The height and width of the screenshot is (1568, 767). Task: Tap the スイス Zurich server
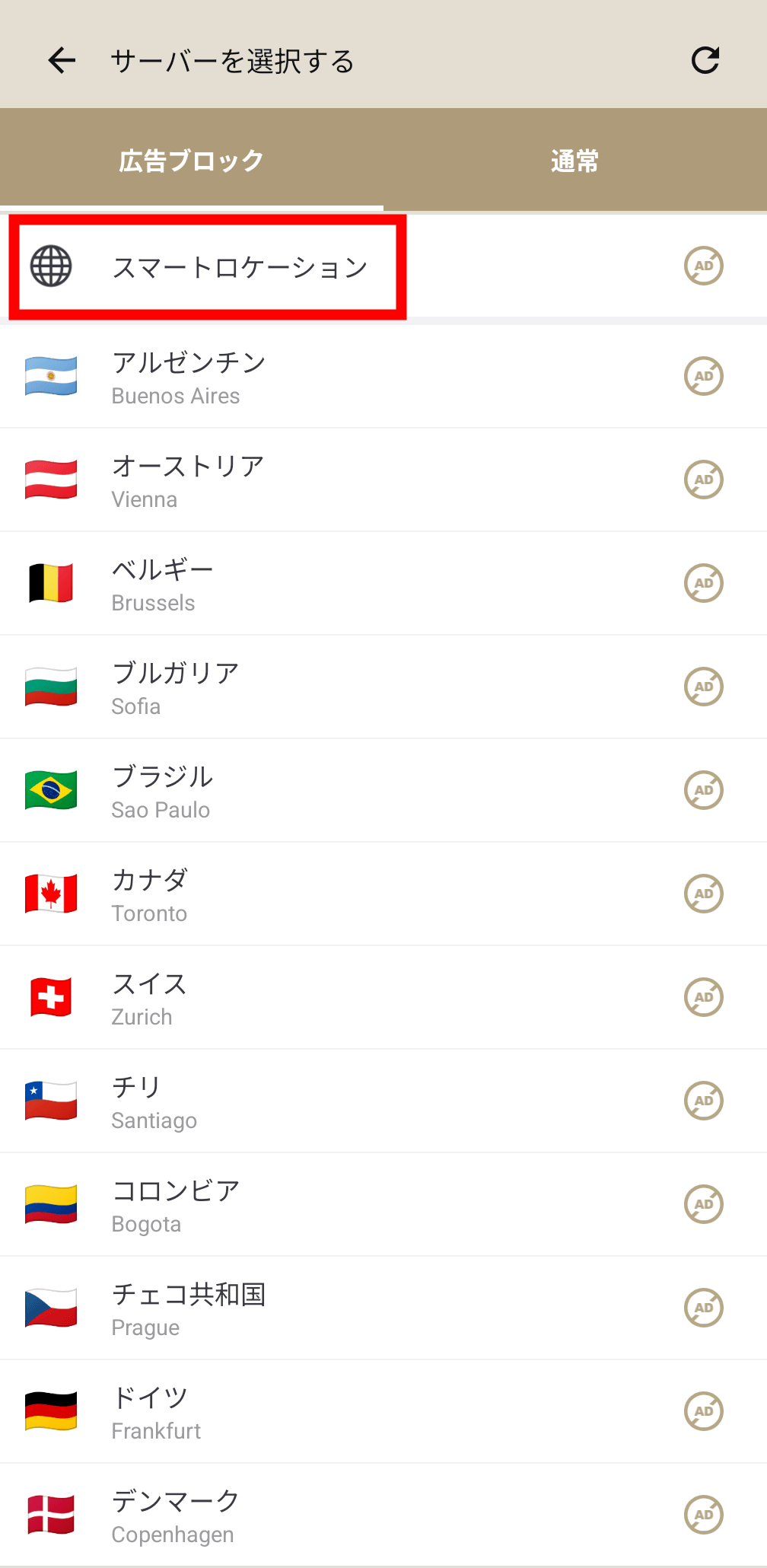(149, 998)
